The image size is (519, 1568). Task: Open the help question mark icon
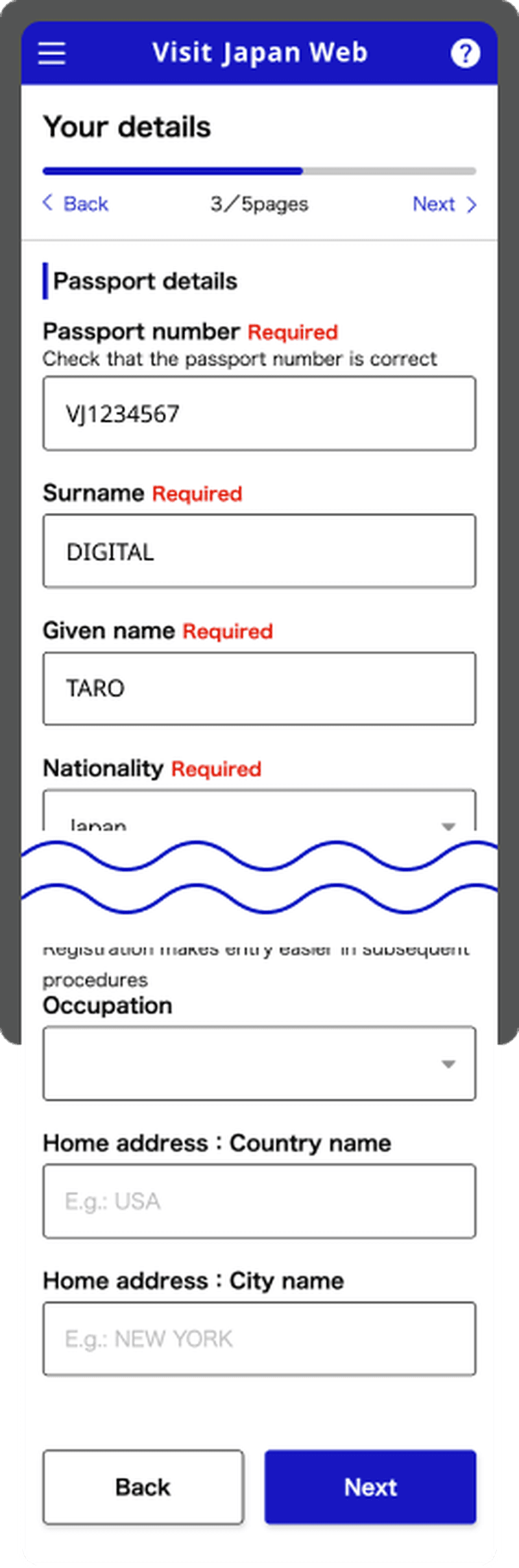[465, 53]
